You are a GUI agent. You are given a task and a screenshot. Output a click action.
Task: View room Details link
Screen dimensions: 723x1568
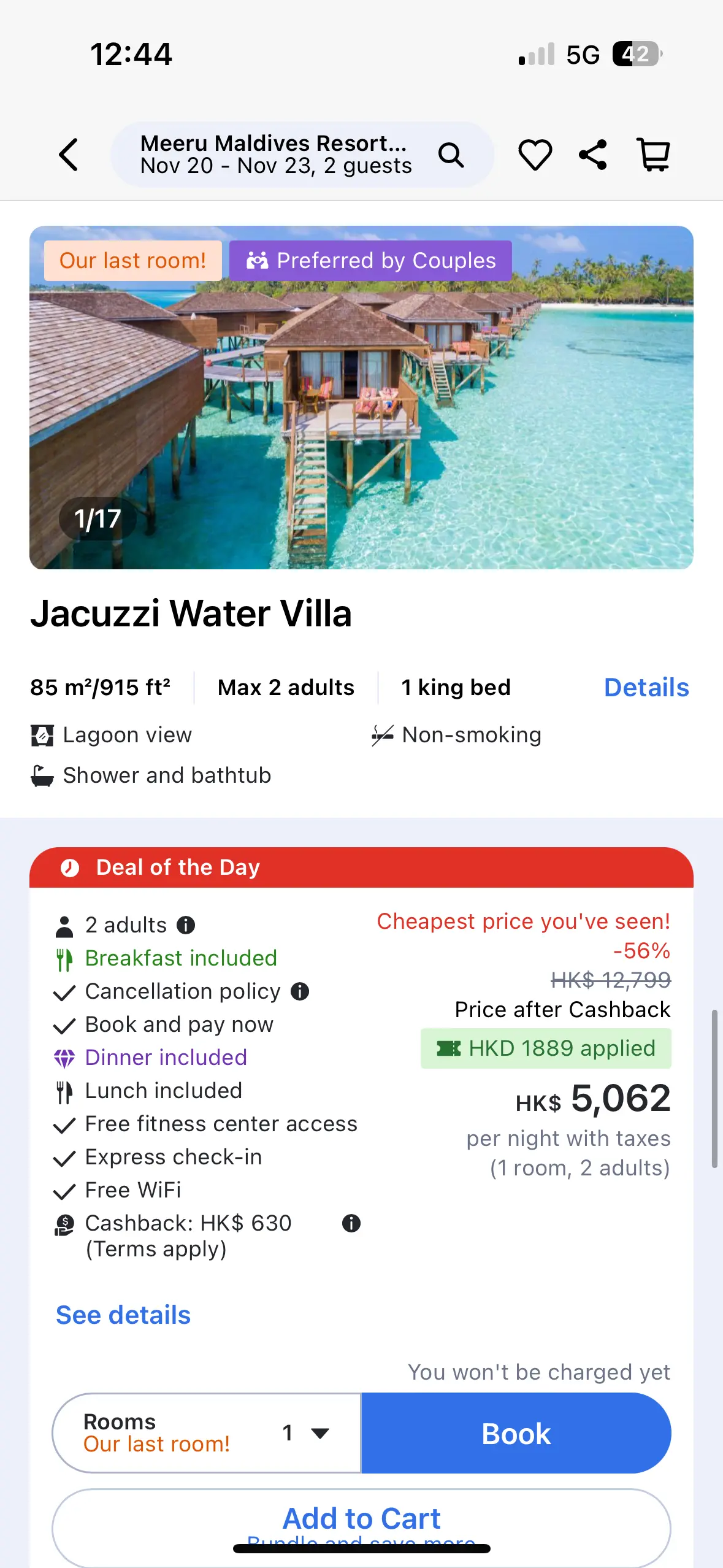coord(646,688)
